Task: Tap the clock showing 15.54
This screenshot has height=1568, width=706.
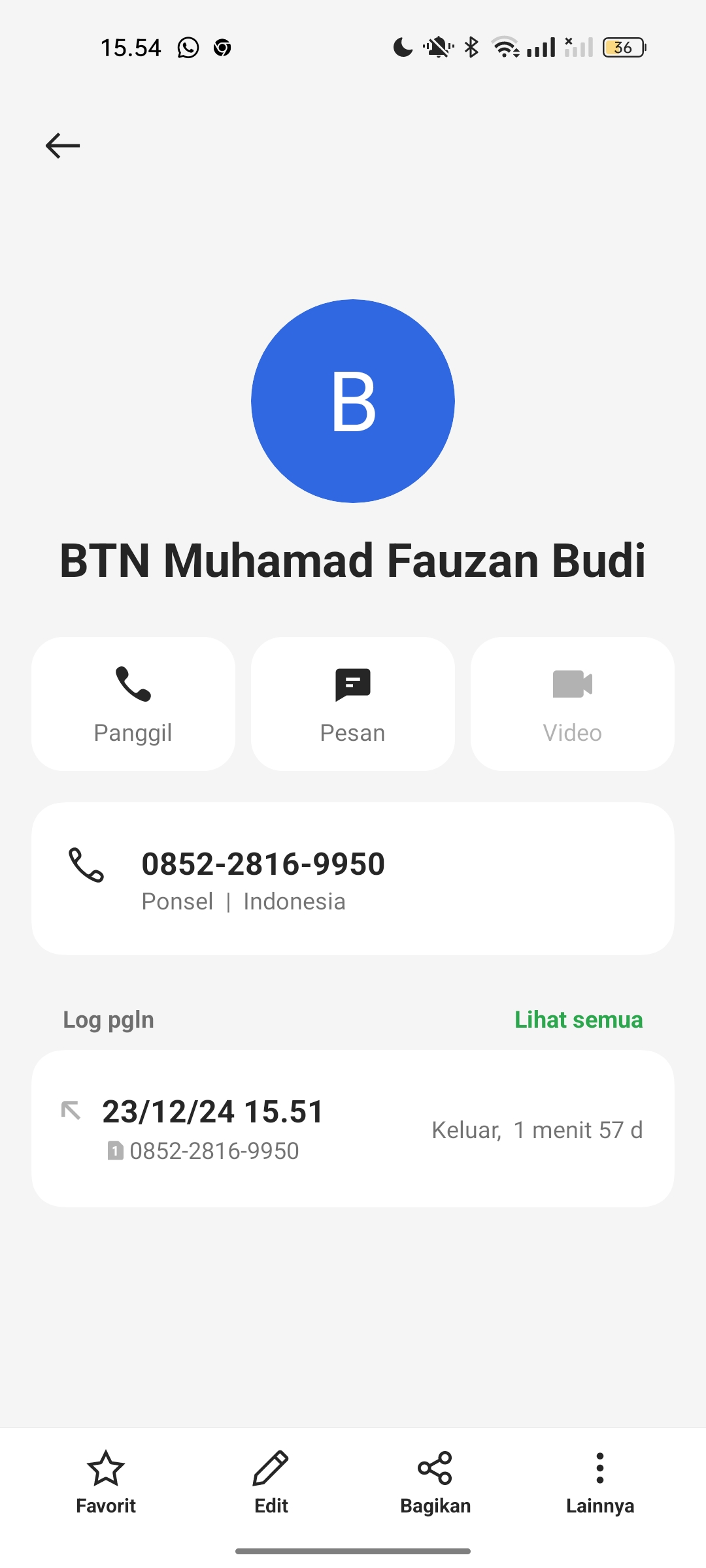Action: click(x=131, y=46)
